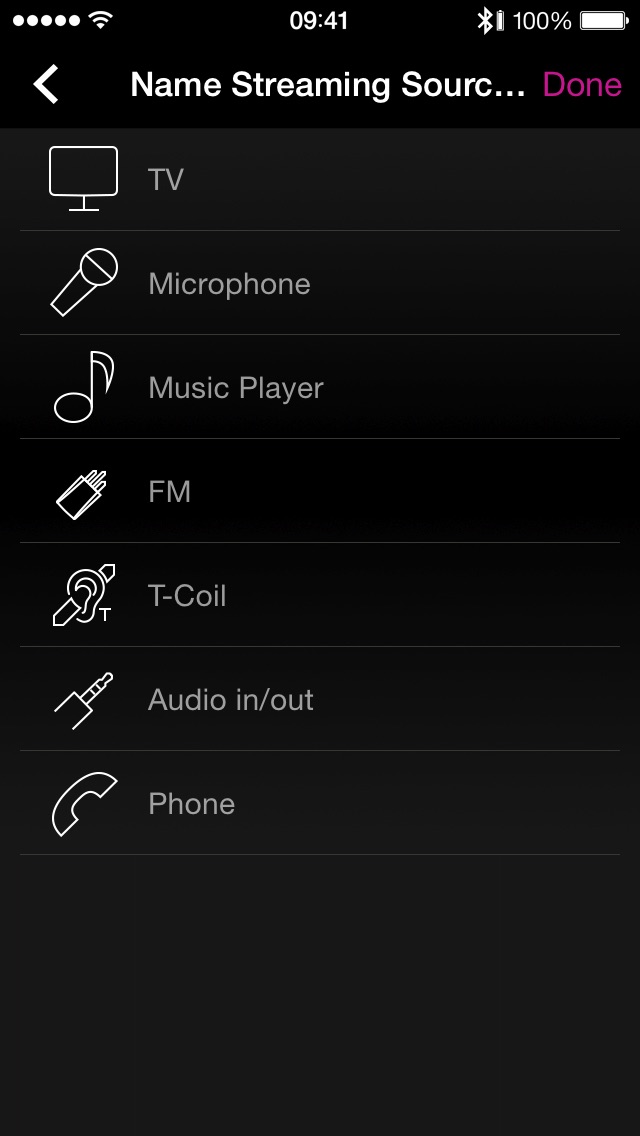Viewport: 640px width, 1136px height.
Task: Tap Done to confirm the name
Action: coord(582,85)
